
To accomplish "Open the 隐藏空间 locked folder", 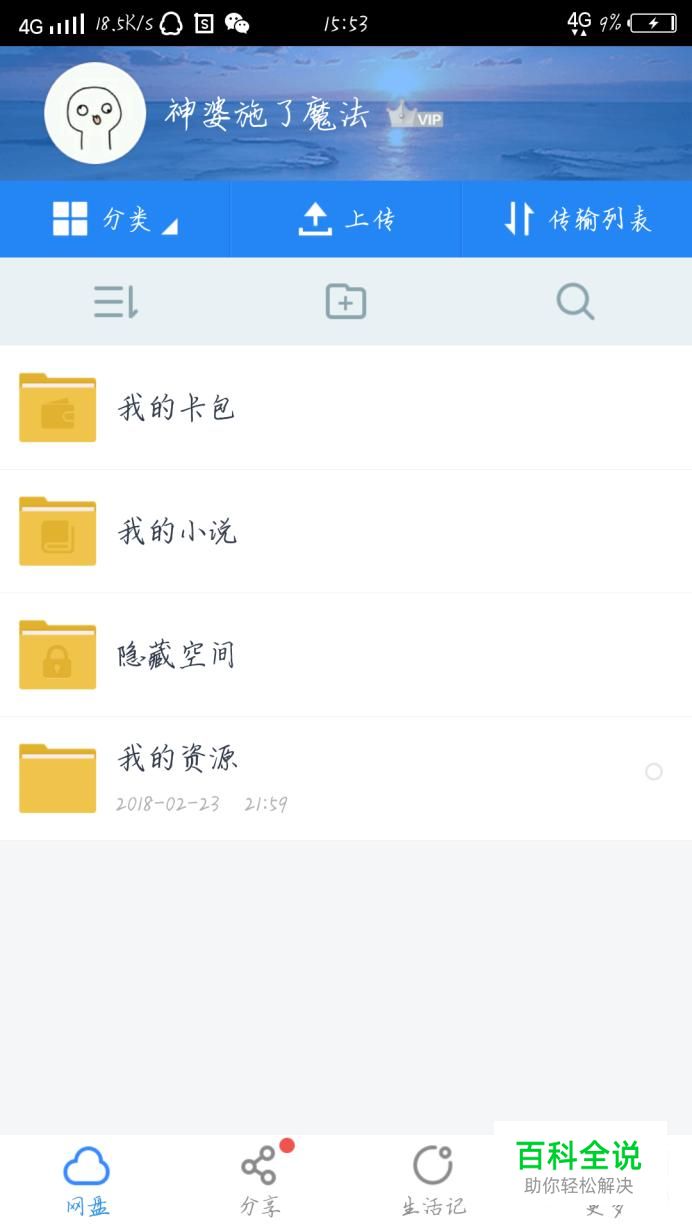I will click(346, 655).
